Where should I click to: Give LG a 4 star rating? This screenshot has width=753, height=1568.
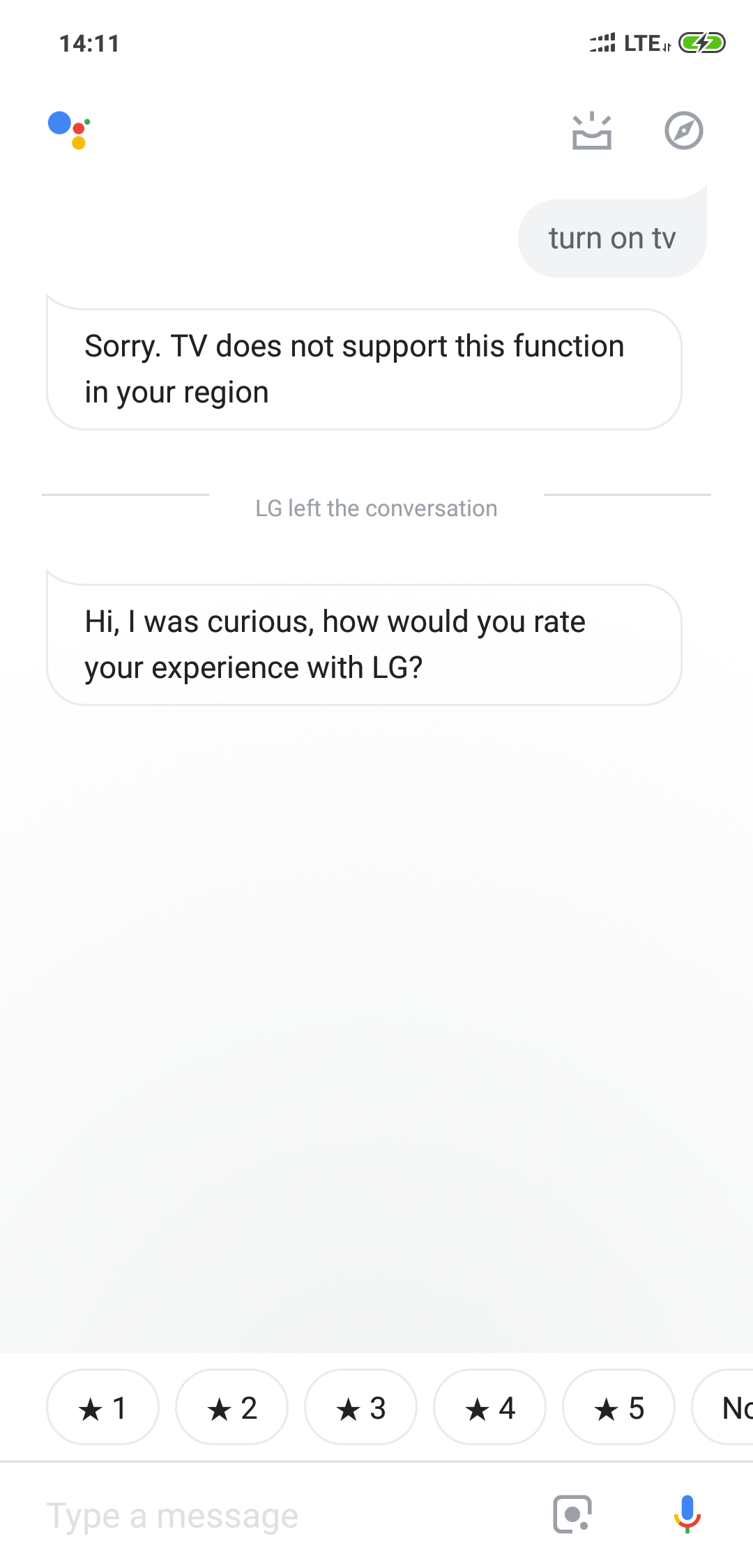pyautogui.click(x=489, y=1408)
